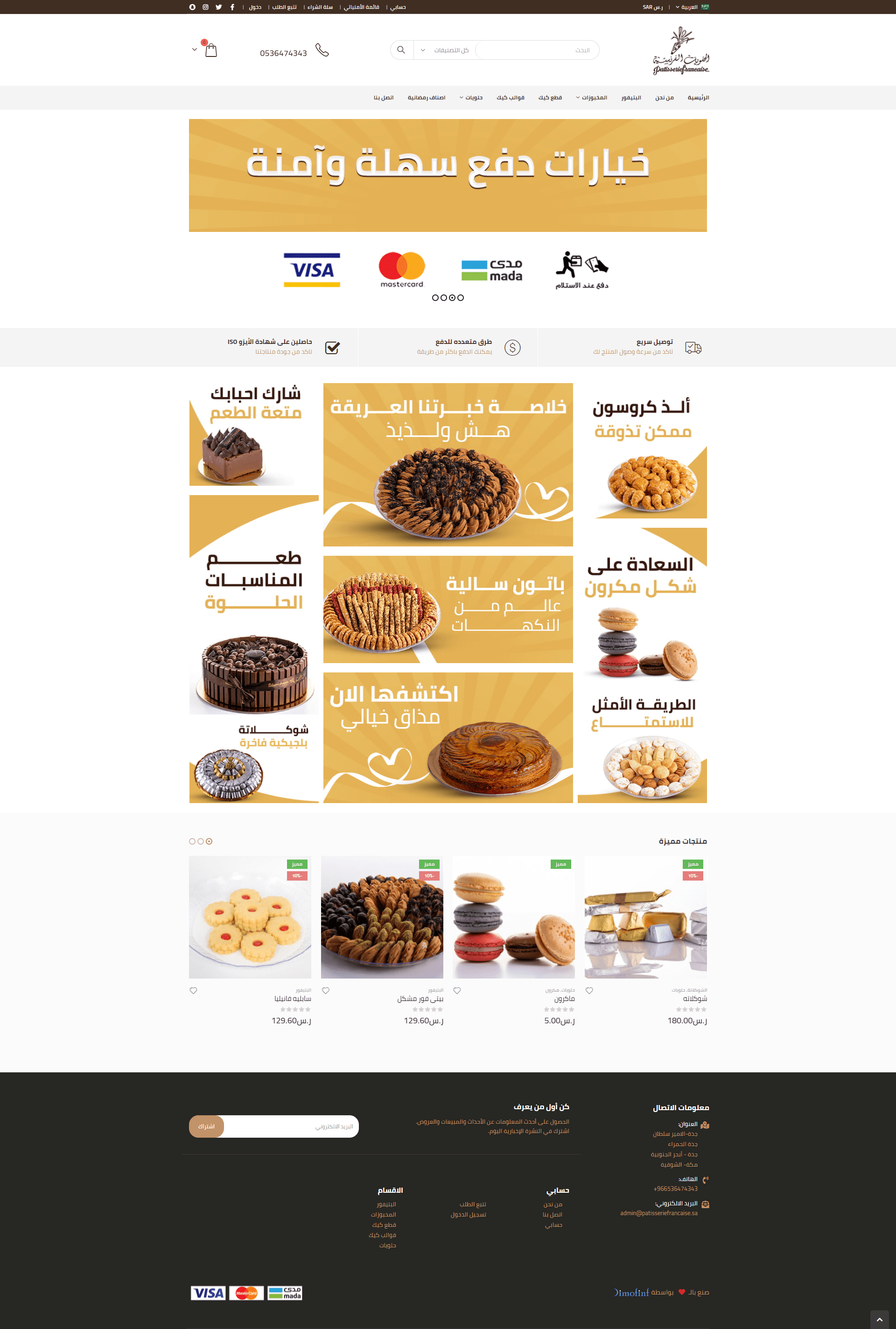Focus the البحث search field

536,50
